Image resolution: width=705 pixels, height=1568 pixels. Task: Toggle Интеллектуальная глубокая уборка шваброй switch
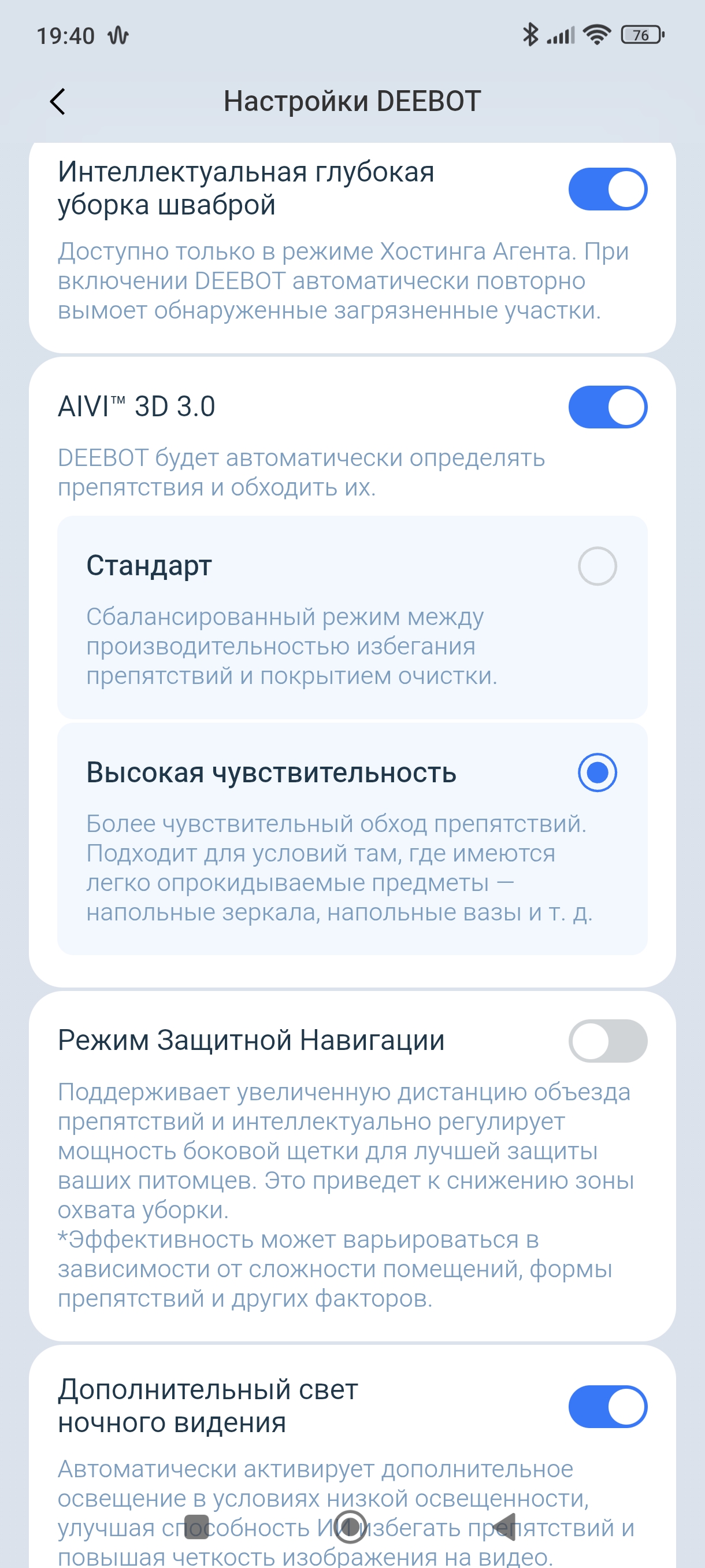click(x=607, y=189)
